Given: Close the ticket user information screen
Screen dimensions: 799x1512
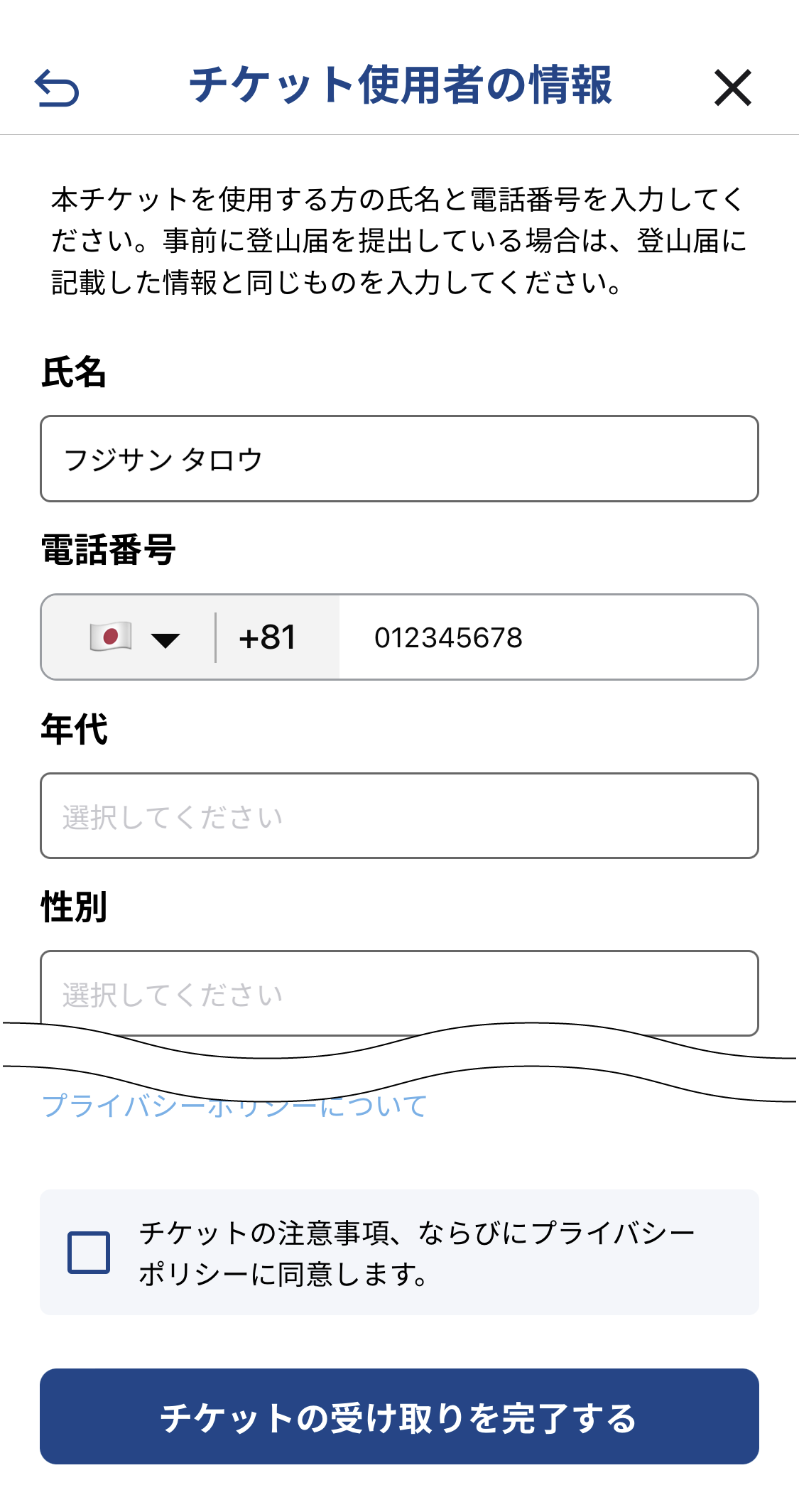Looking at the screenshot, I should (732, 87).
